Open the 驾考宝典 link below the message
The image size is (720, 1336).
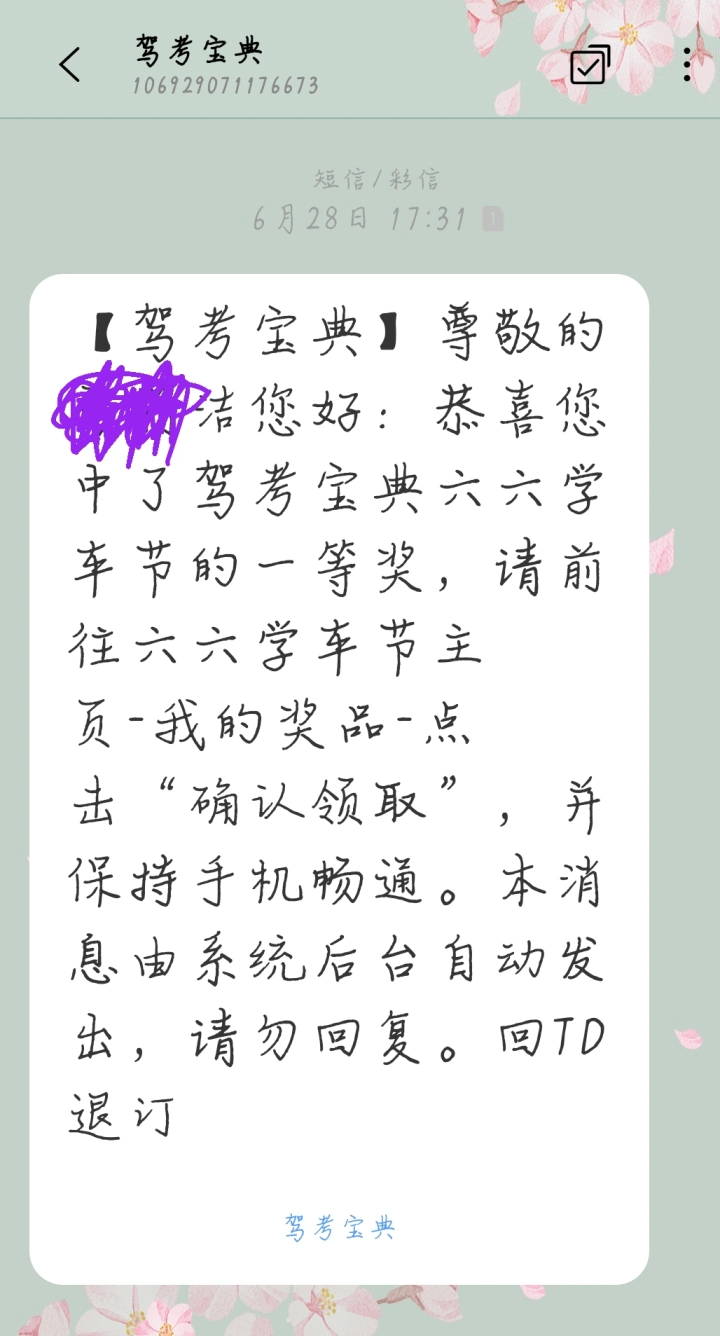[x=340, y=1227]
